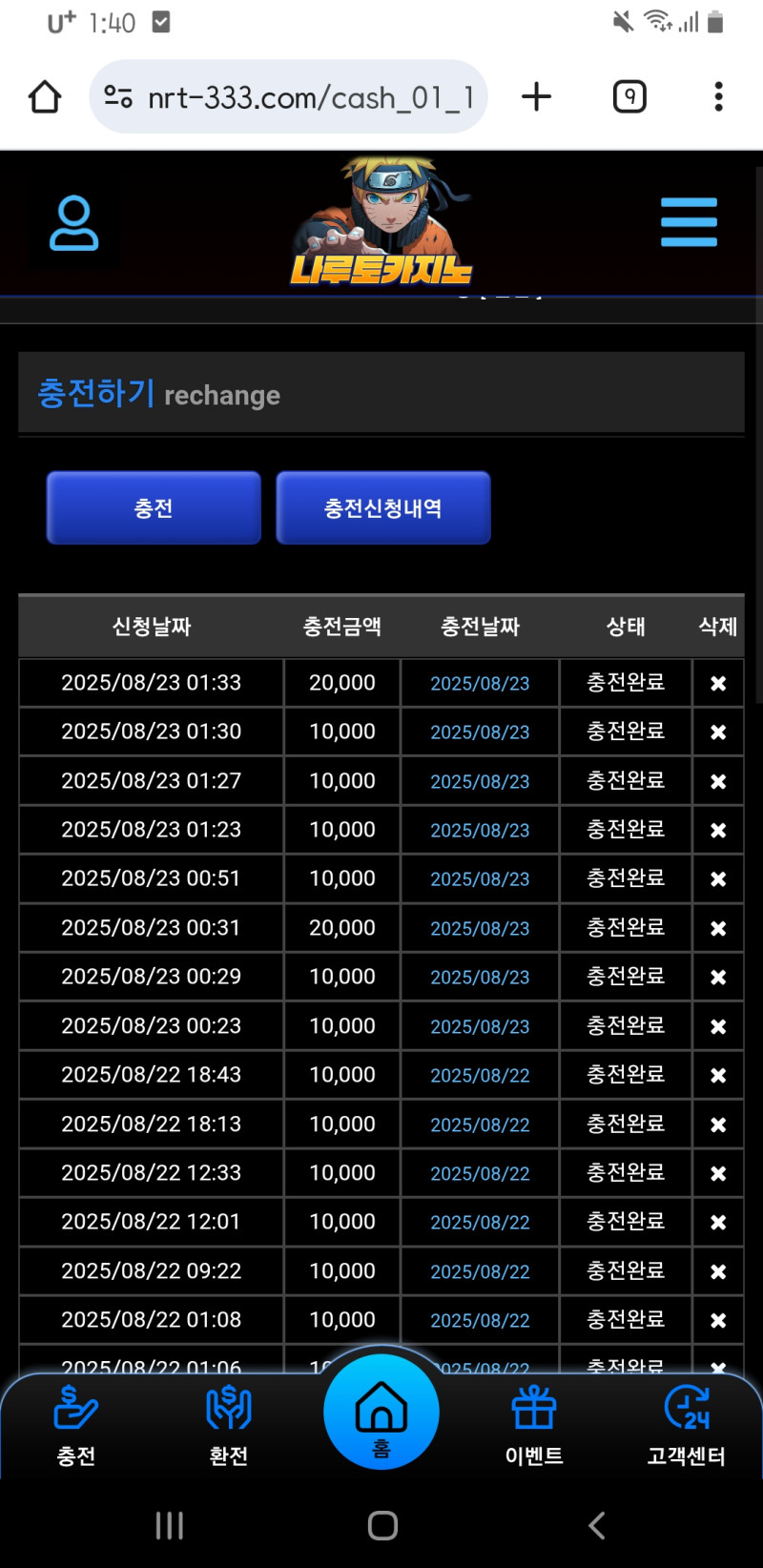763x1568 pixels.
Task: Delete the 2025/08/23 01:30 entry
Action: (x=718, y=732)
